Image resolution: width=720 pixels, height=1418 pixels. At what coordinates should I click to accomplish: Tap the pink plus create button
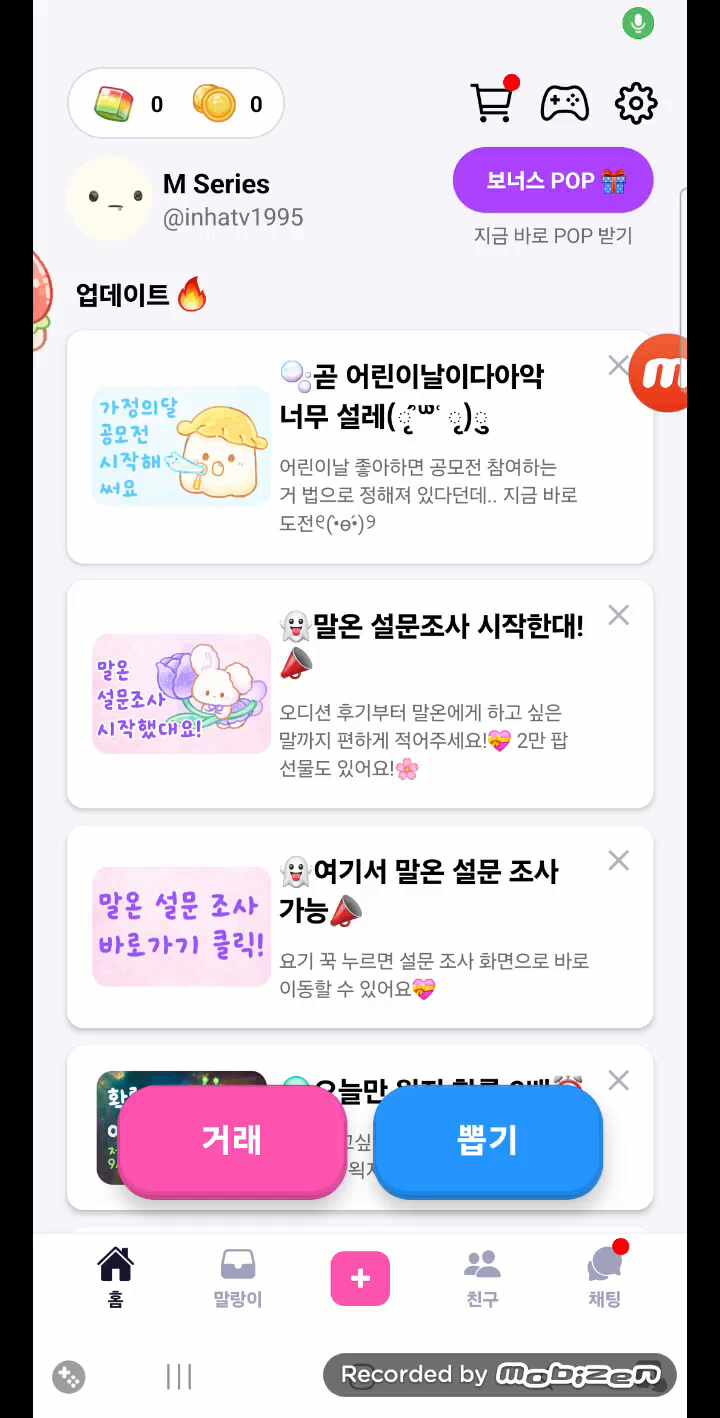360,1279
